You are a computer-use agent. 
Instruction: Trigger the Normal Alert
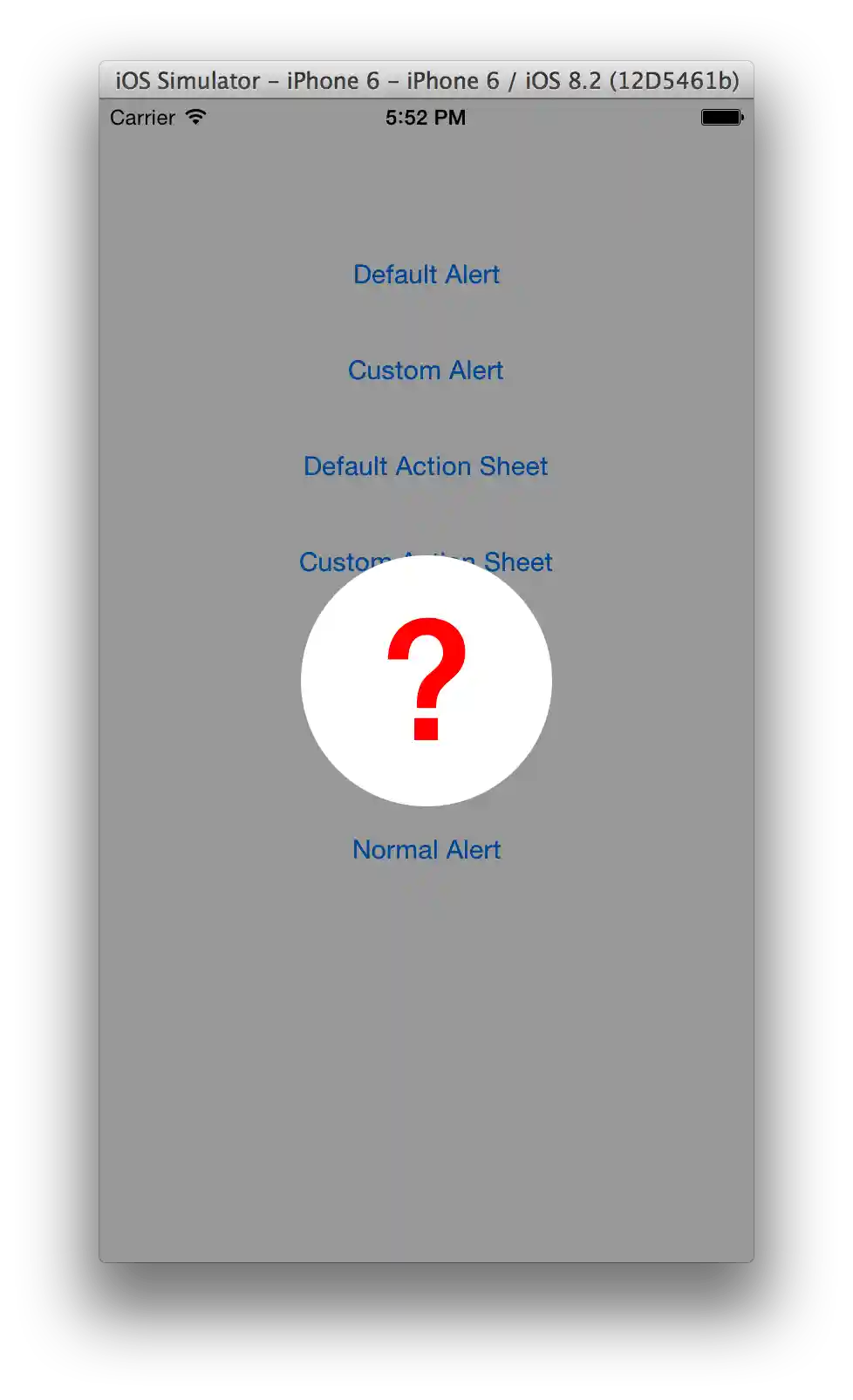click(426, 850)
